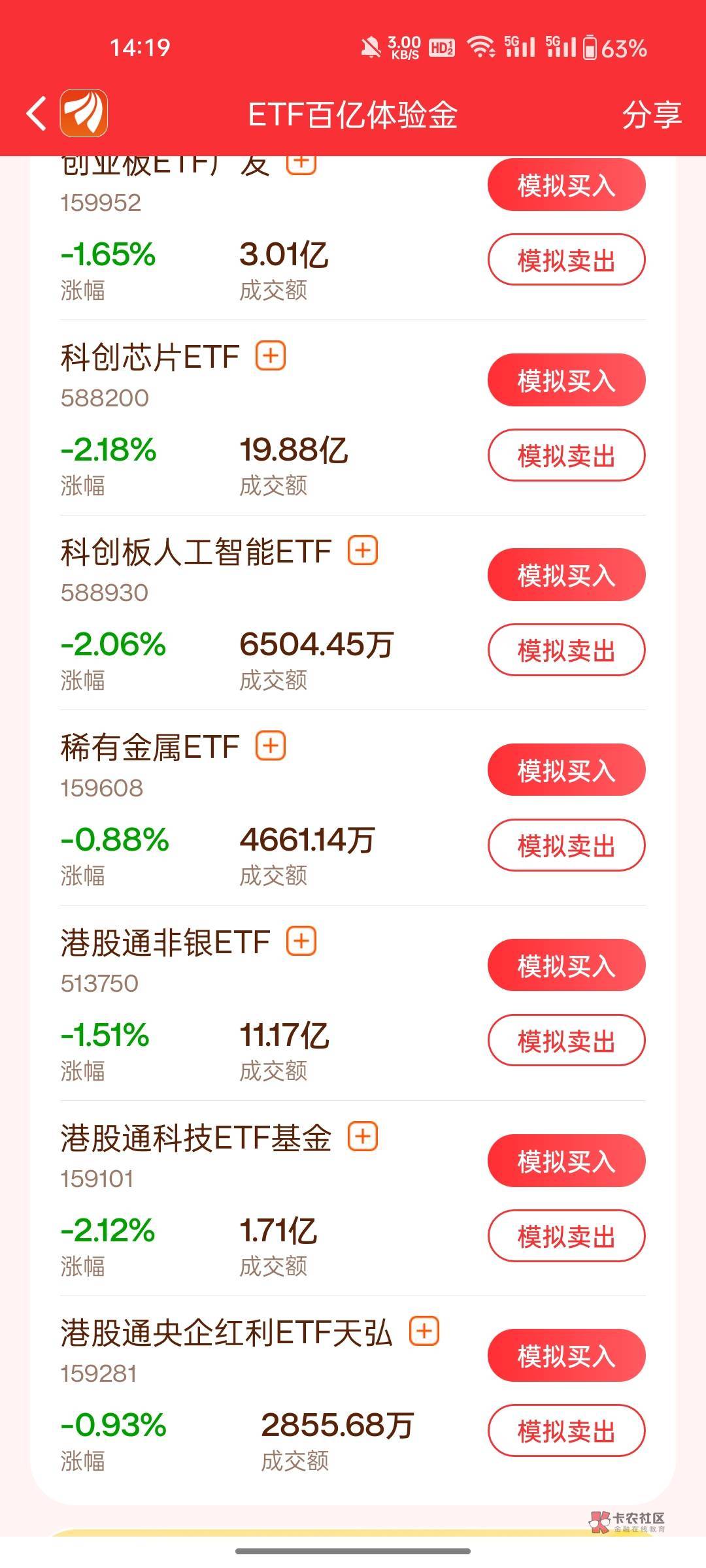Simulate buying 港股通央企红利ETF天弘
Screen dimensions: 706x1568
click(x=566, y=1356)
